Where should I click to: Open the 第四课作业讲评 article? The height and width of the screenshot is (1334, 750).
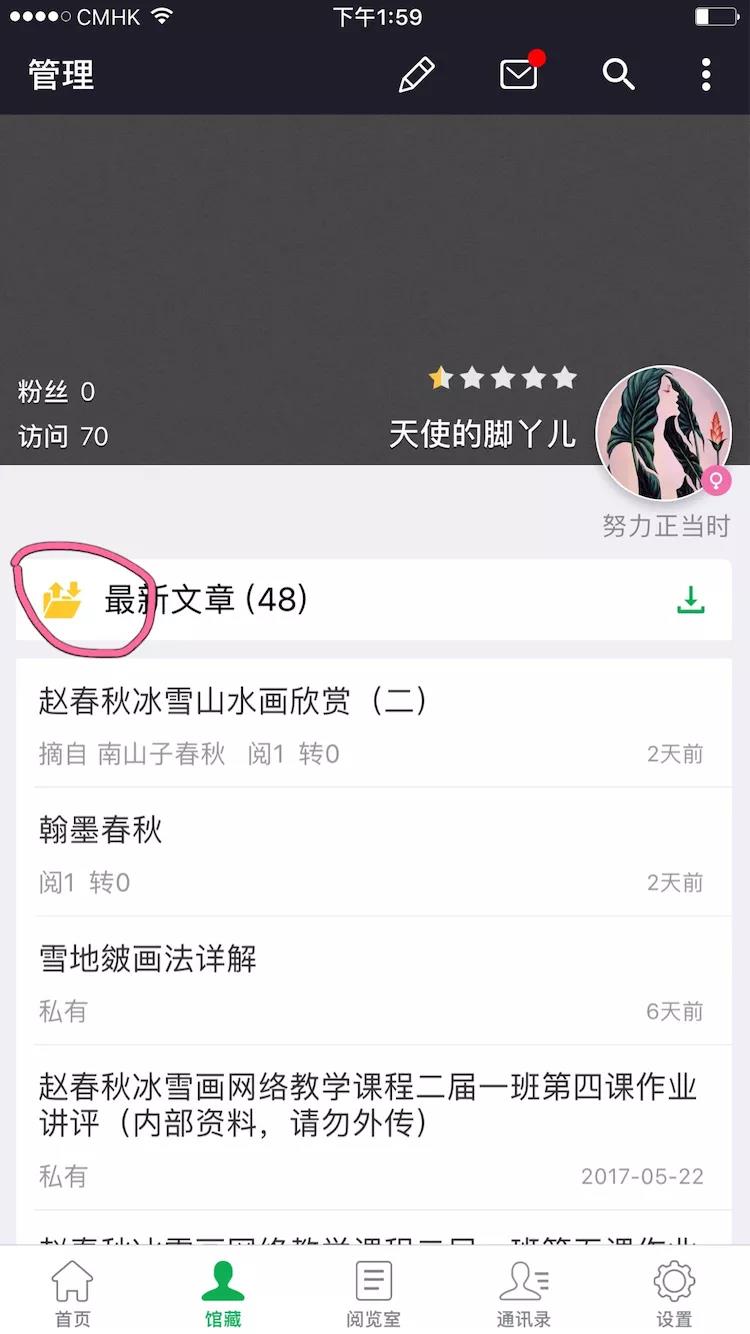[x=367, y=1105]
